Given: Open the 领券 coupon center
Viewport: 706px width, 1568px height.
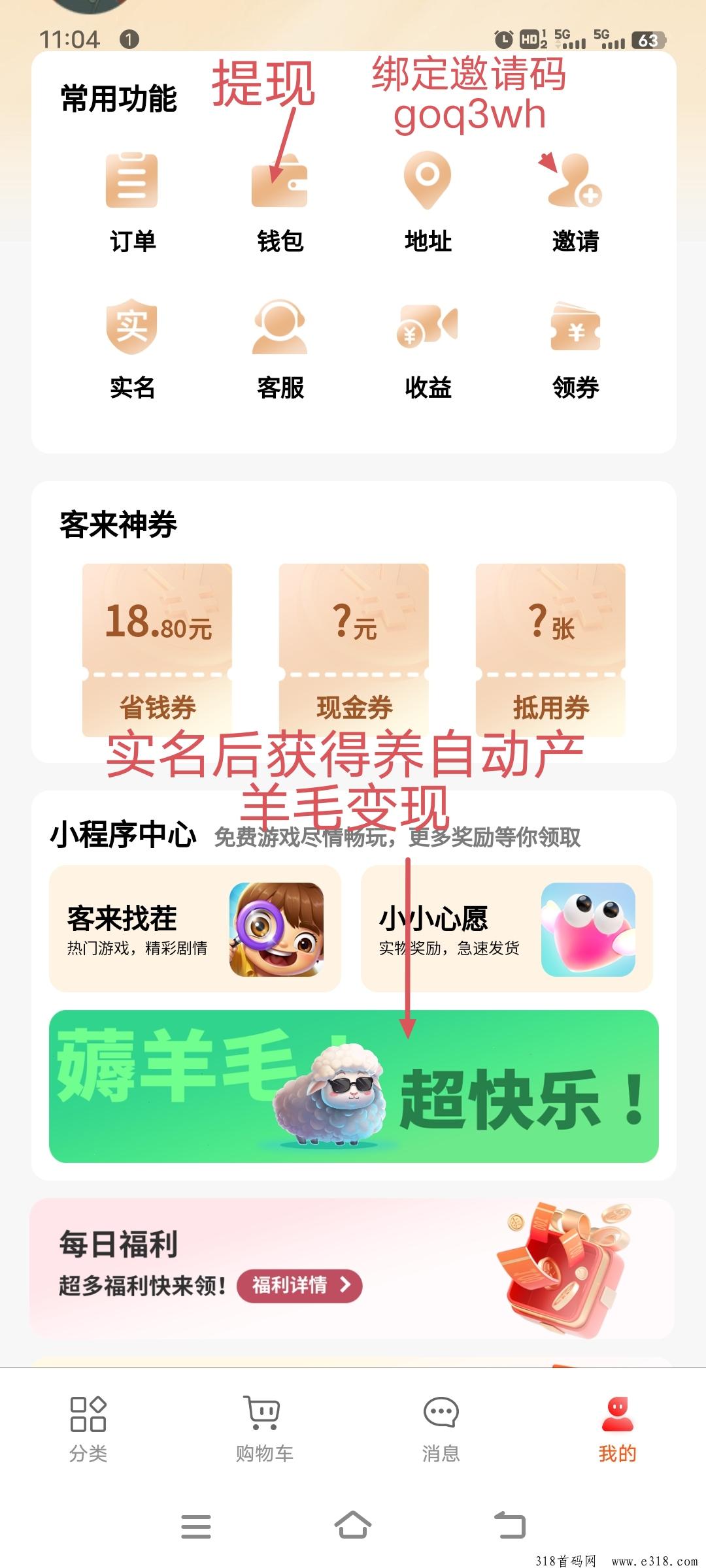Looking at the screenshot, I should tap(575, 350).
